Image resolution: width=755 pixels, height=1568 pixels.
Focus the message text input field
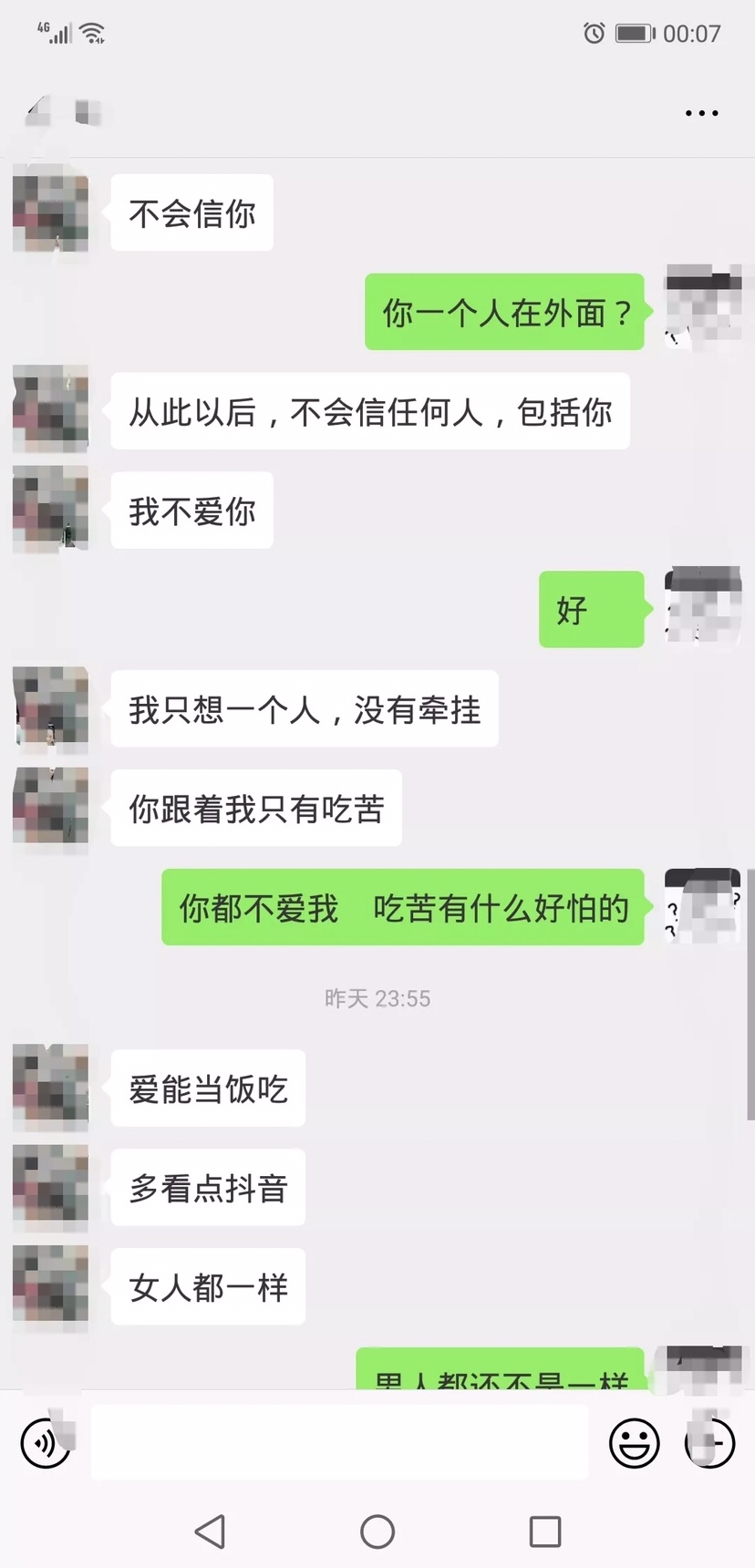pos(339,1442)
